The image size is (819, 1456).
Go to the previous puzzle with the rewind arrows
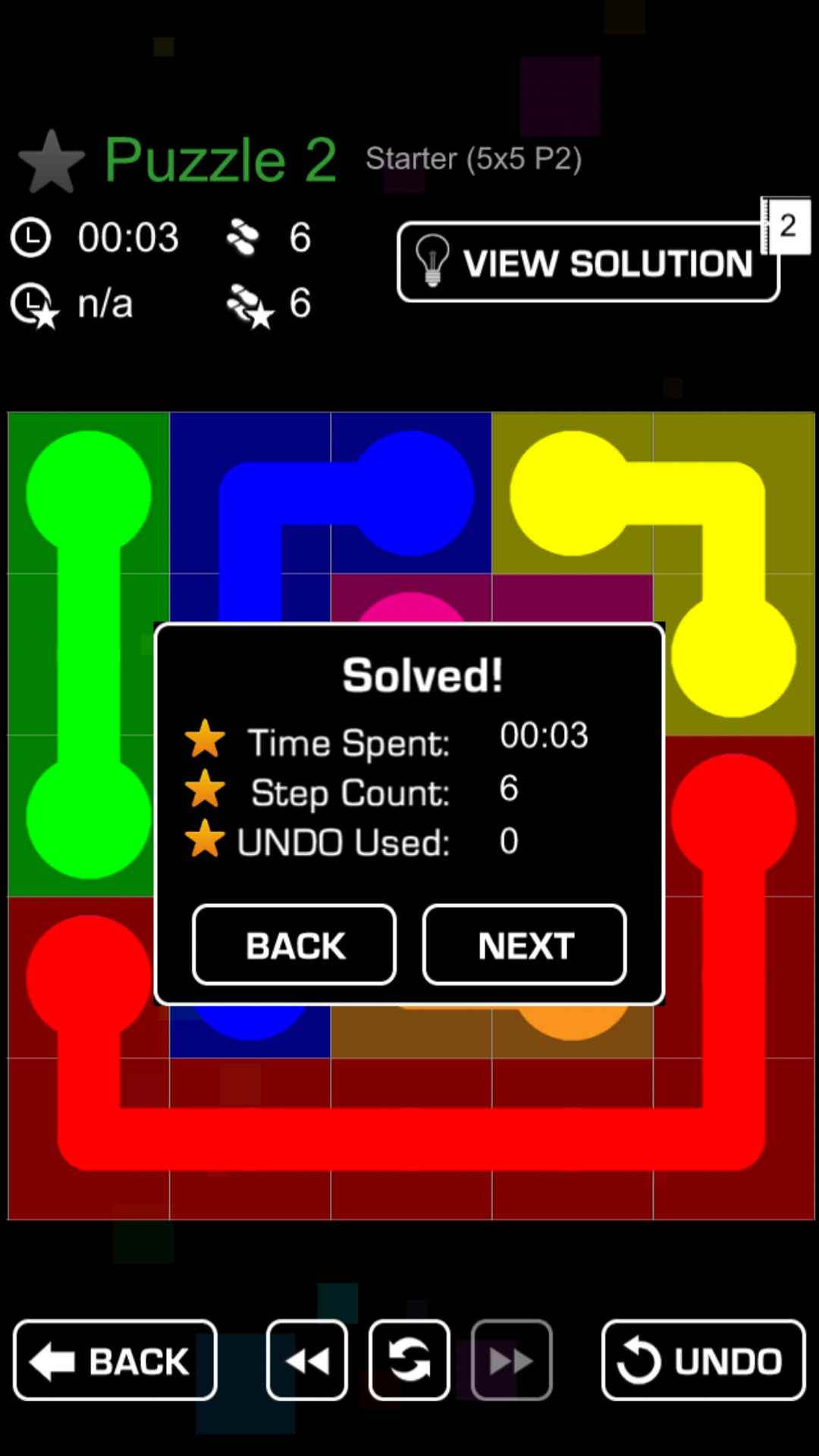coord(307,1360)
